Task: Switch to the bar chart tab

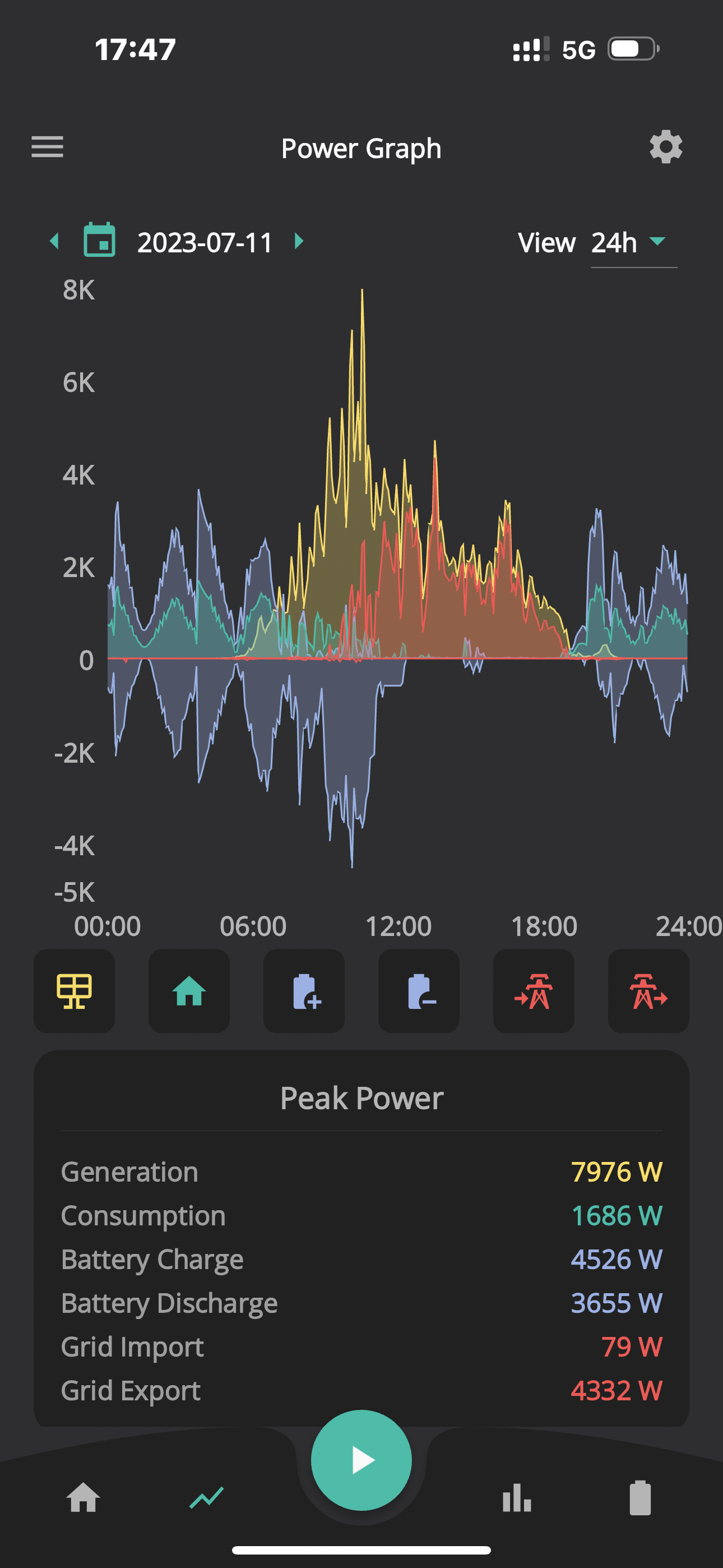Action: pos(517,1497)
